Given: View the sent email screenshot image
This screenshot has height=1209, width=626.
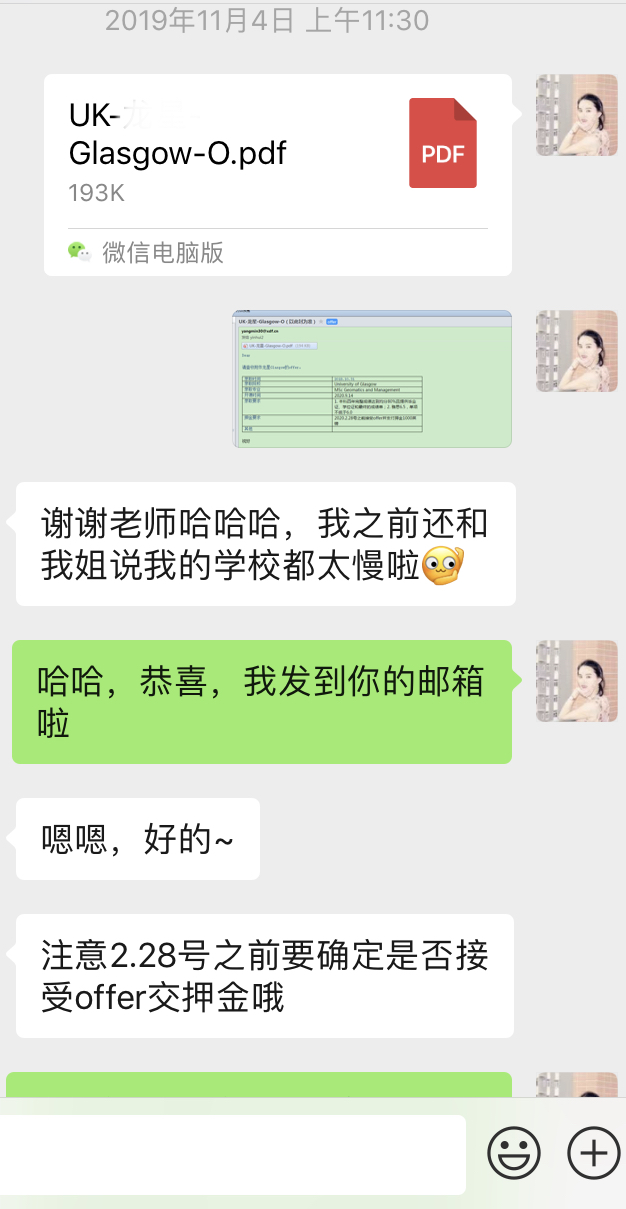Looking at the screenshot, I should [372, 379].
